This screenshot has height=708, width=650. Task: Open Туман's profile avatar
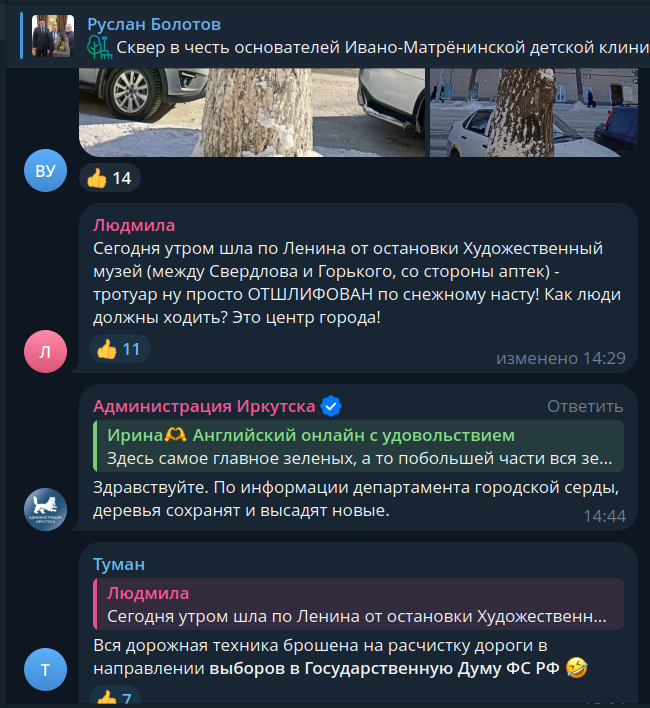tap(45, 668)
